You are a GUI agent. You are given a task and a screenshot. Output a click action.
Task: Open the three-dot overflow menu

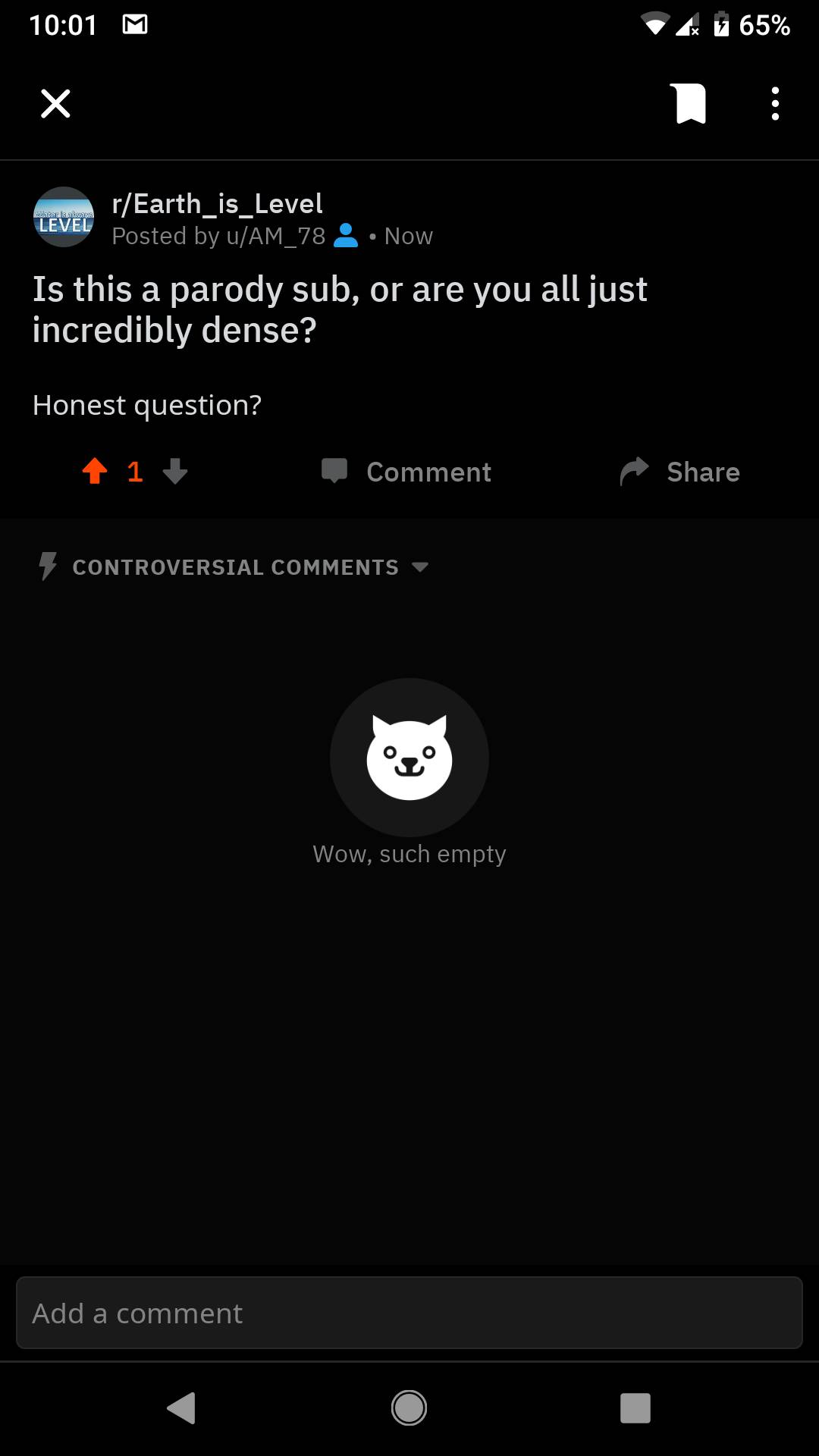774,104
